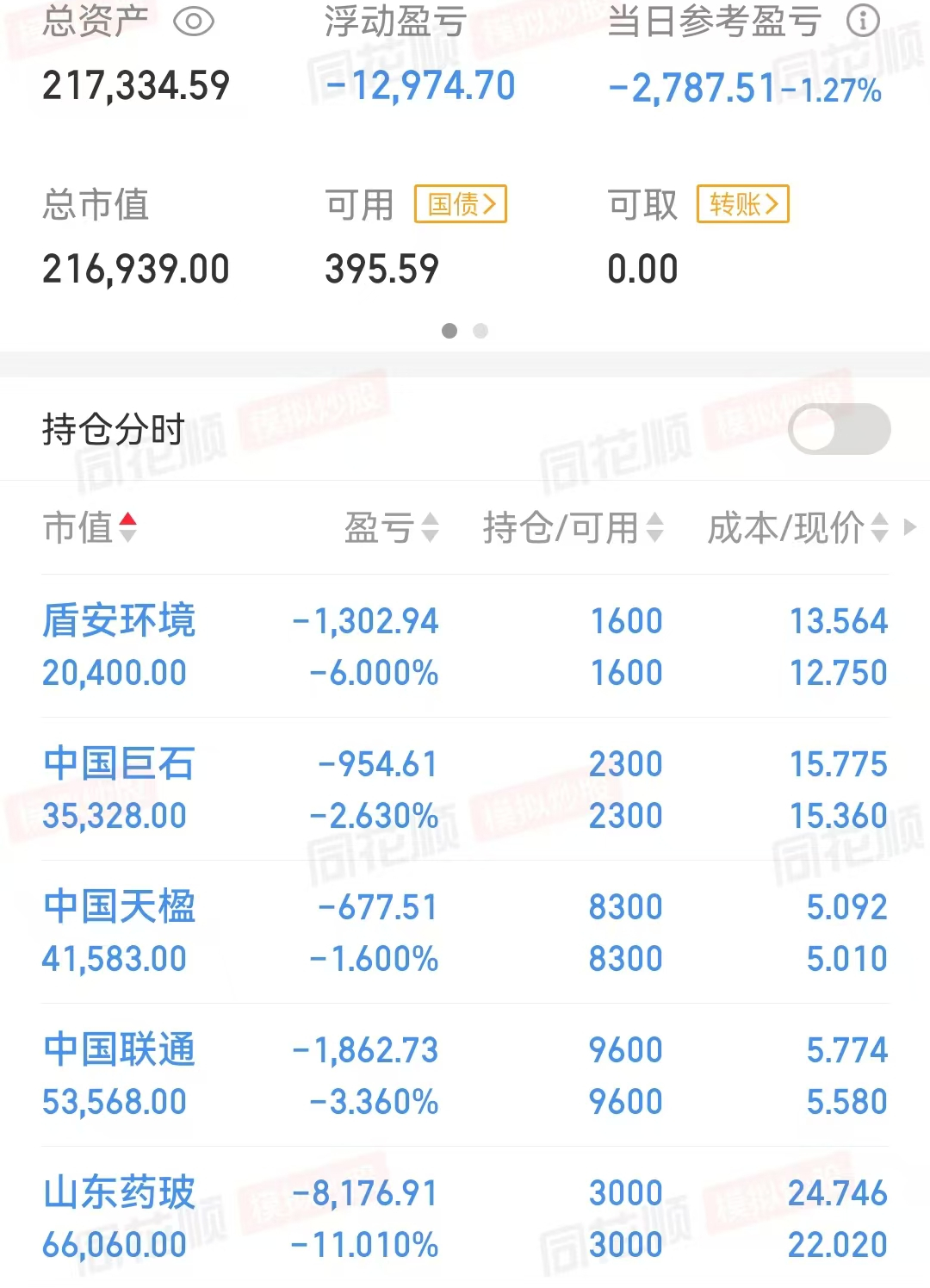Enable the 持仓分时 chart switch
Viewport: 930px width, 1288px height.
point(839,428)
